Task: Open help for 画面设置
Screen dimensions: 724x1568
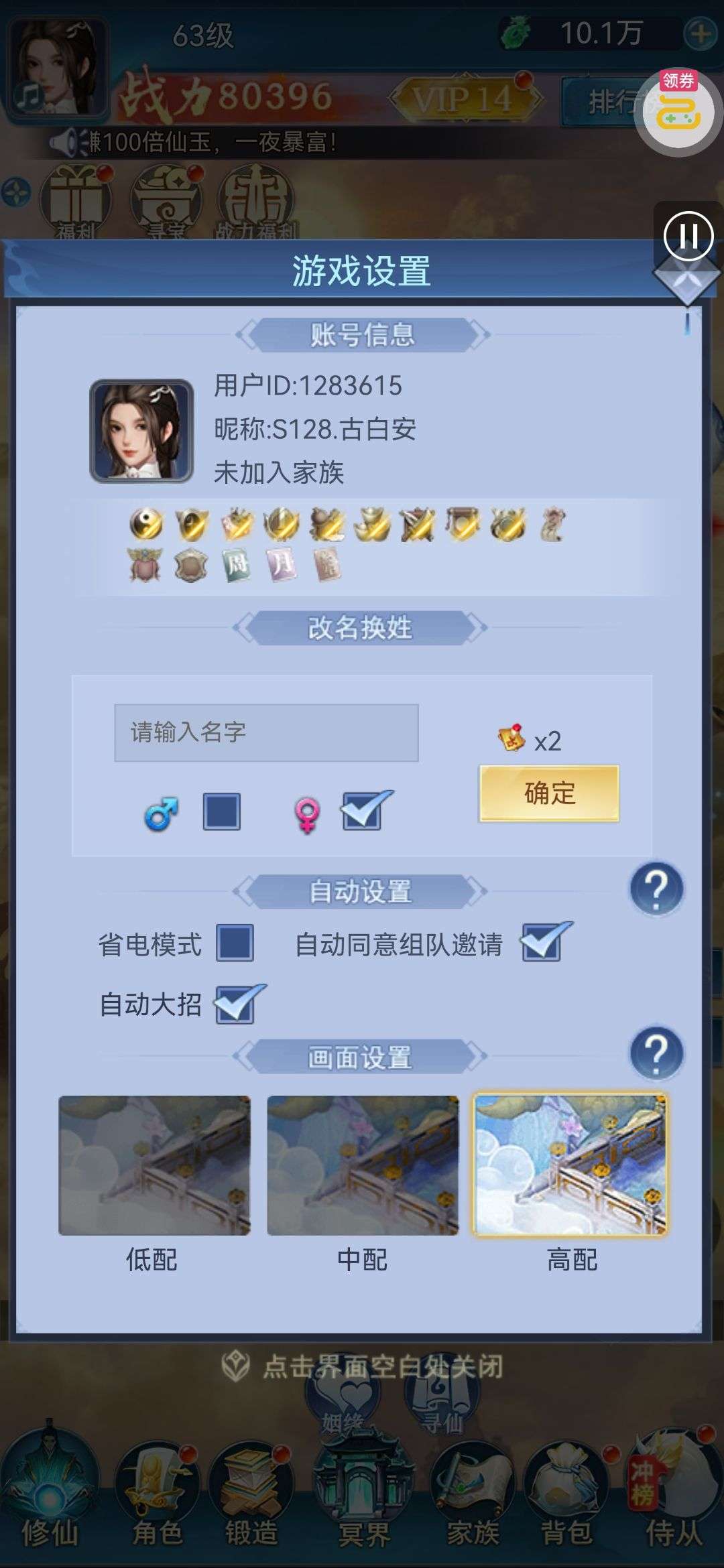Action: coord(656,1053)
